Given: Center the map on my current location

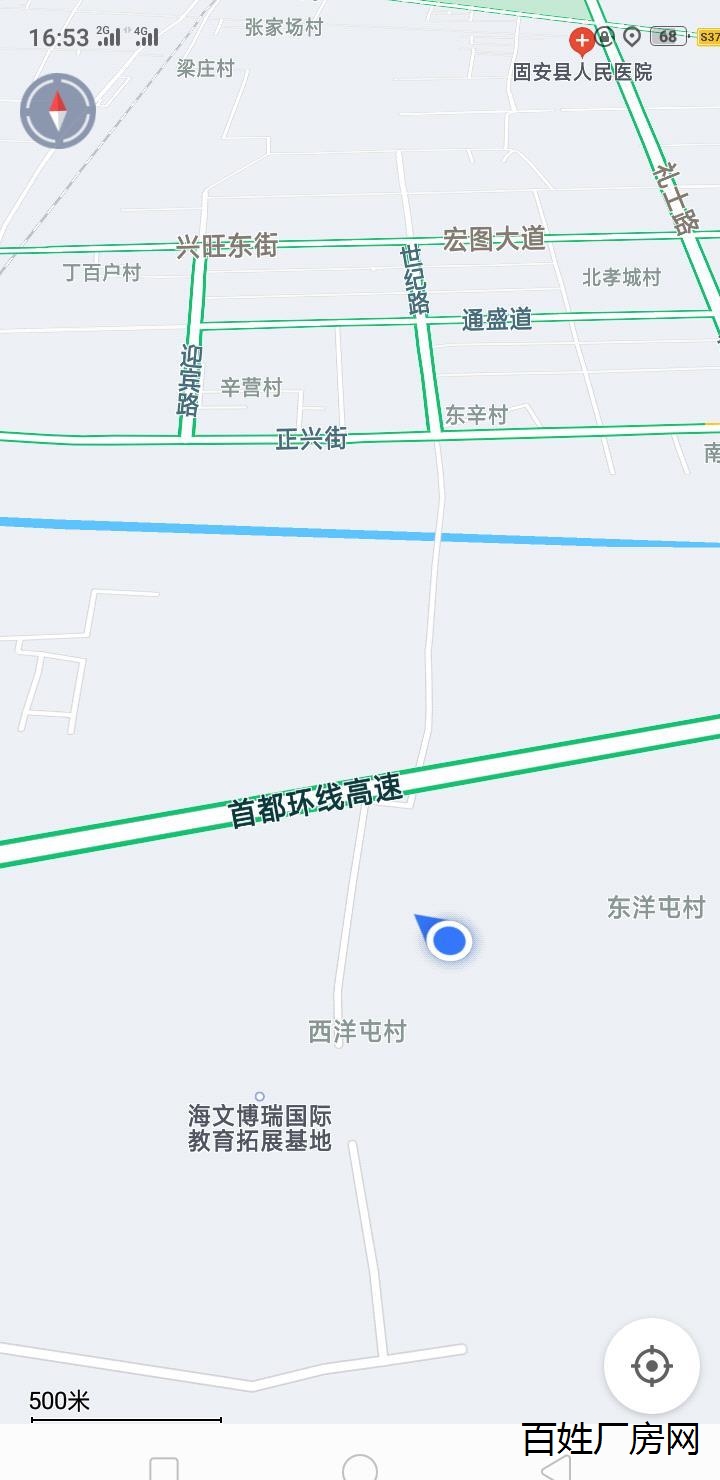Looking at the screenshot, I should click(652, 1365).
